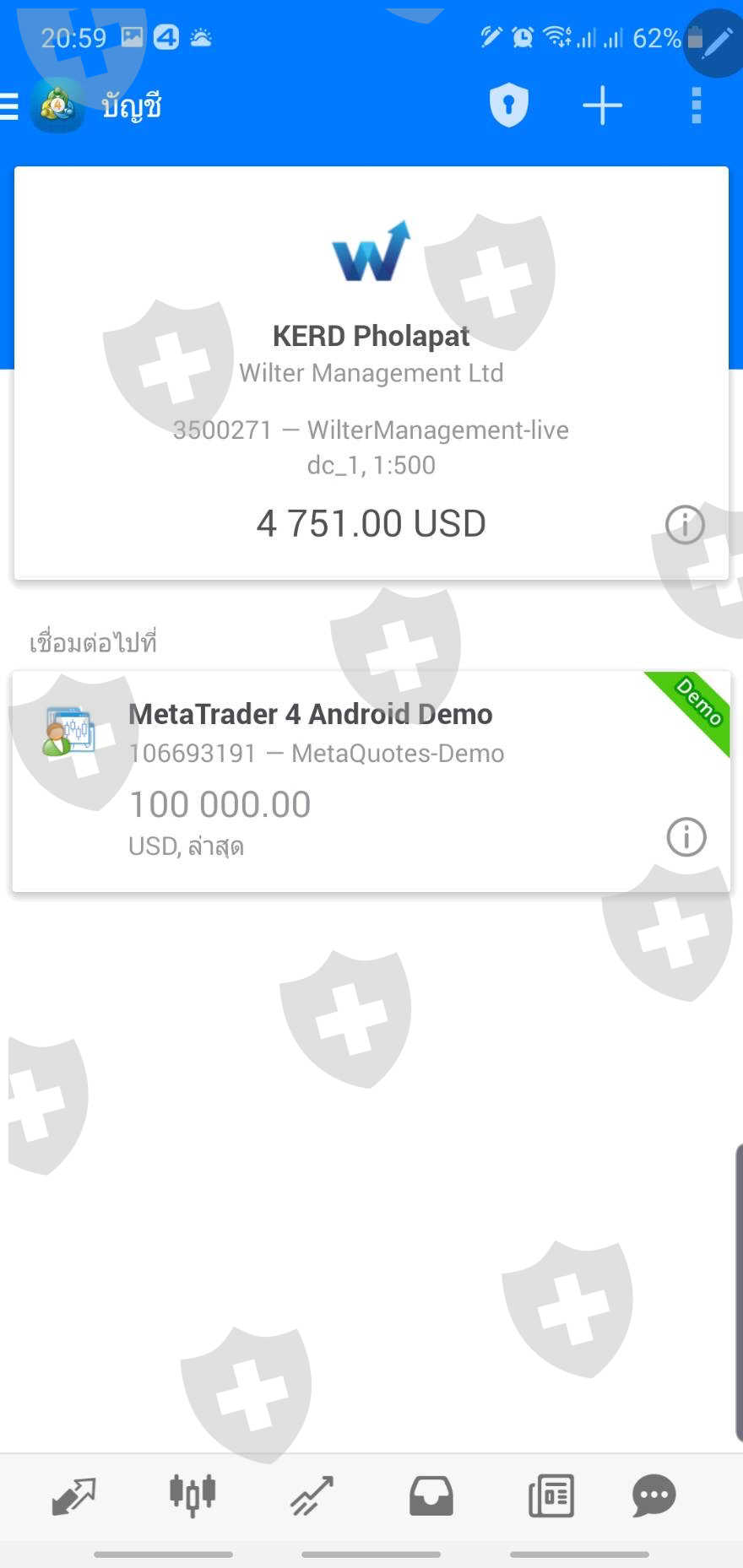Switch to the history inbox tab
This screenshot has height=1568, width=743.
(431, 1495)
